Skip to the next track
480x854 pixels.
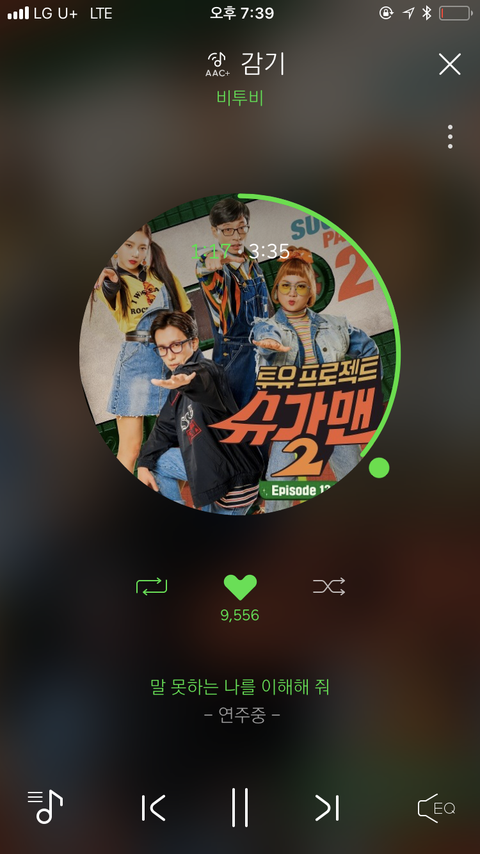[327, 808]
